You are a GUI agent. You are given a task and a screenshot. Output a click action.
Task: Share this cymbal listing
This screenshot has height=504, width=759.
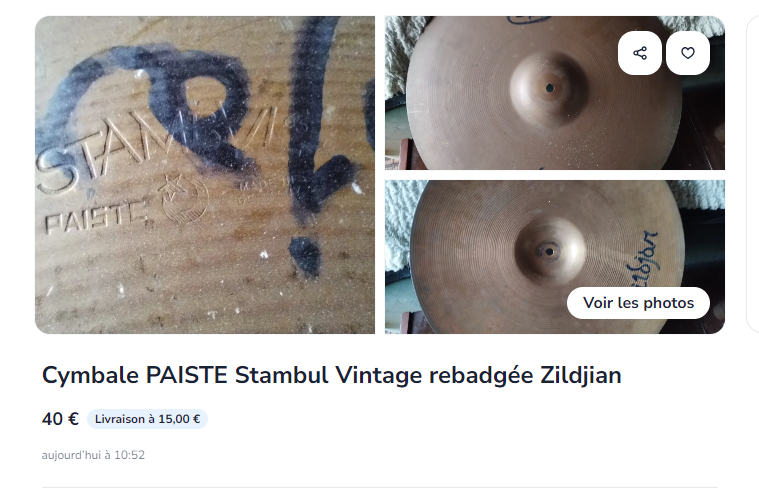pyautogui.click(x=640, y=53)
